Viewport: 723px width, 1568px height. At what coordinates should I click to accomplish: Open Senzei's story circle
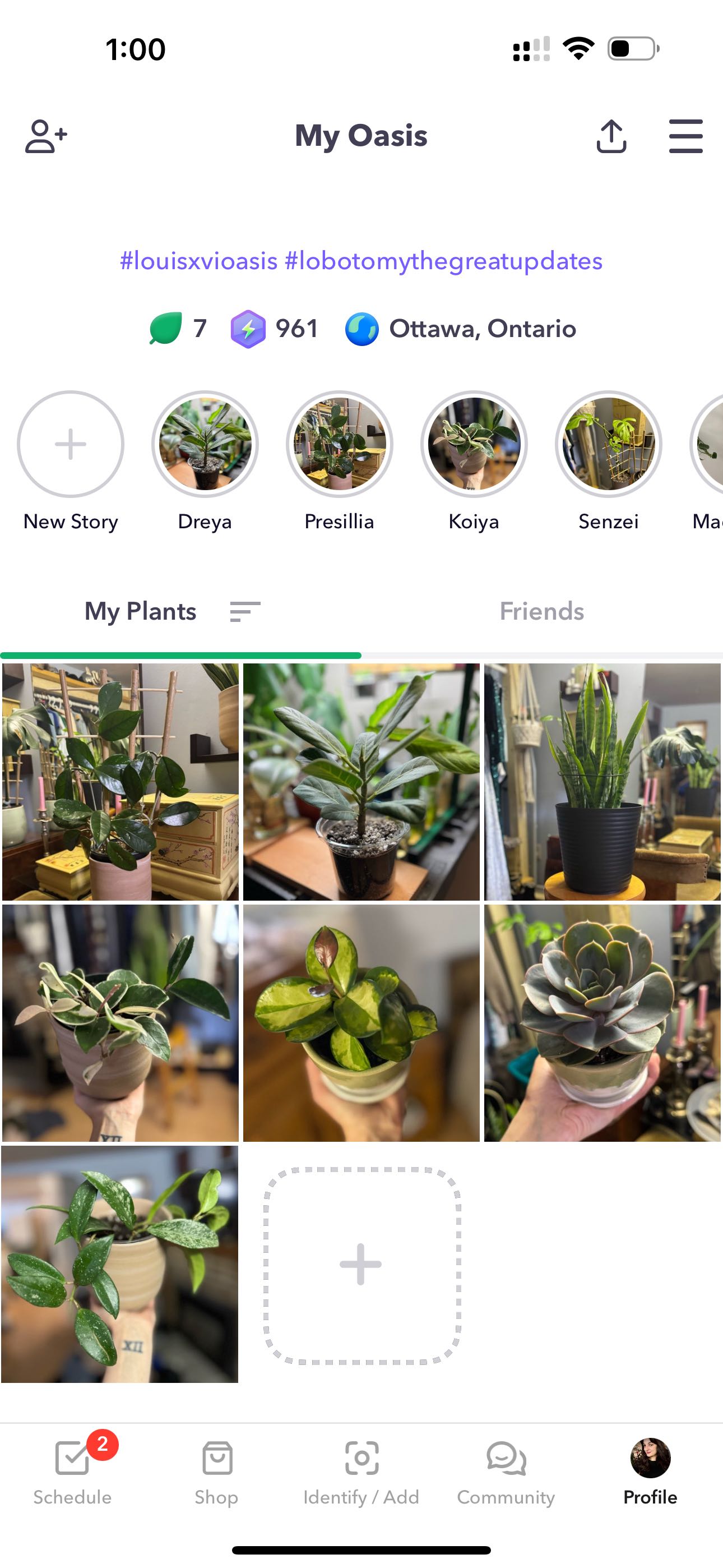click(609, 444)
